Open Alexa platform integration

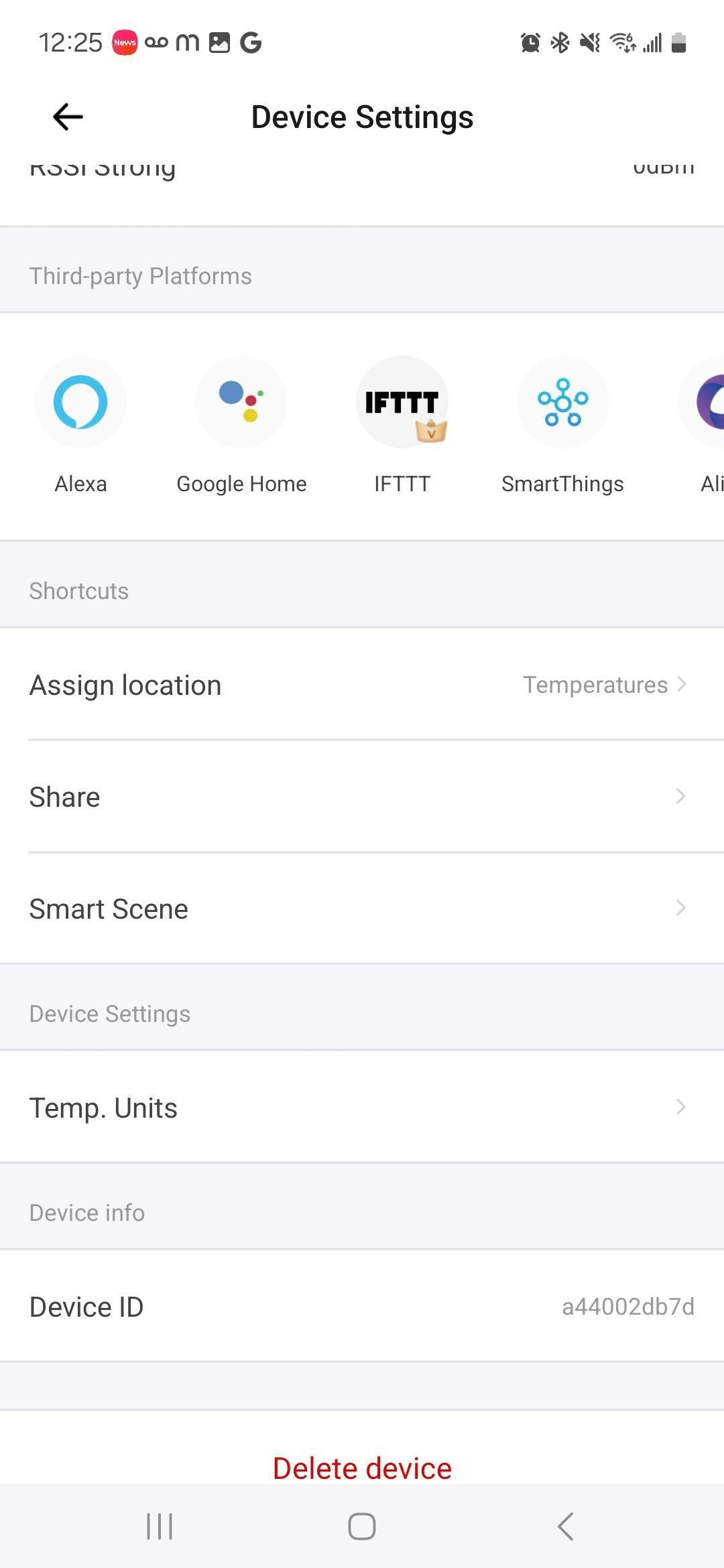(80, 403)
